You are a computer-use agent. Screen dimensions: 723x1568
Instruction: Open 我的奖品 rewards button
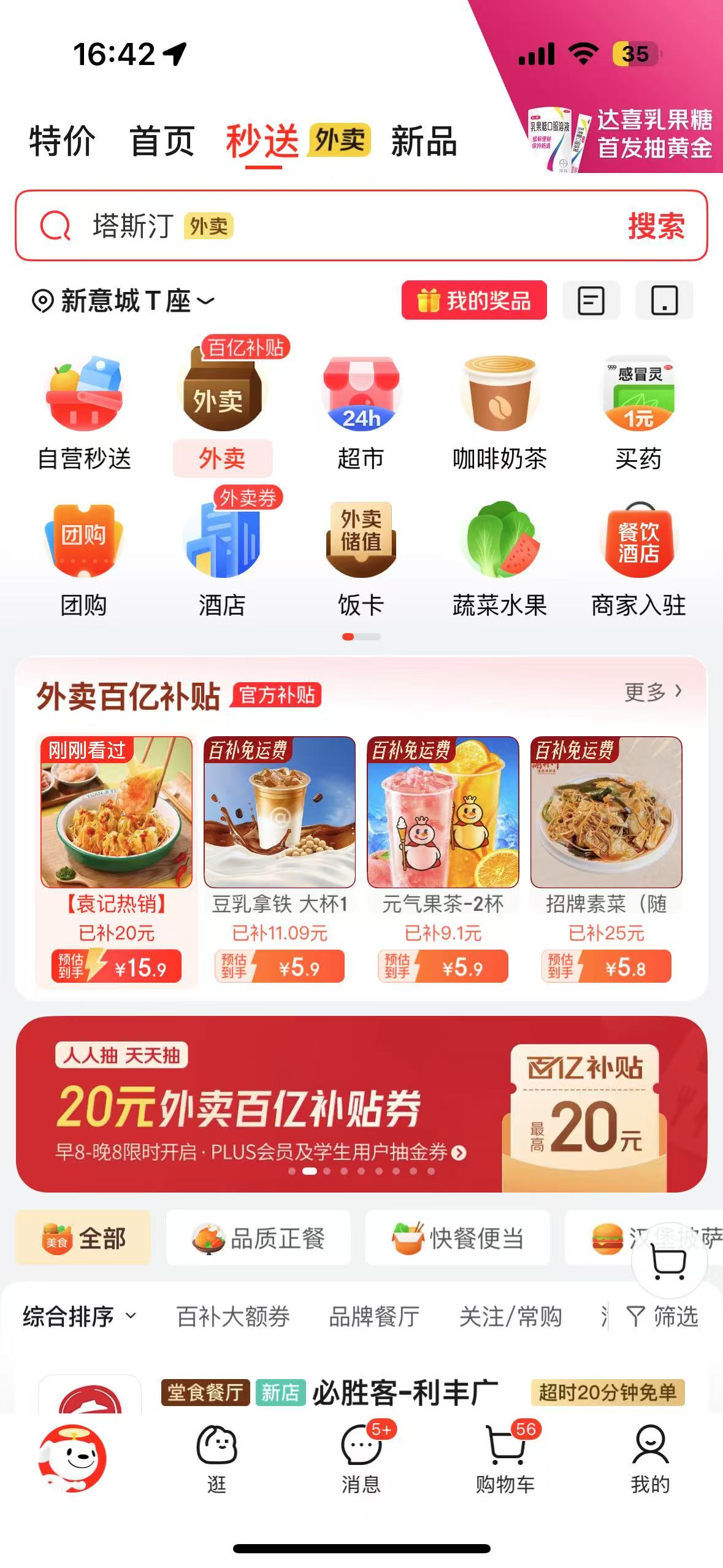tap(474, 301)
